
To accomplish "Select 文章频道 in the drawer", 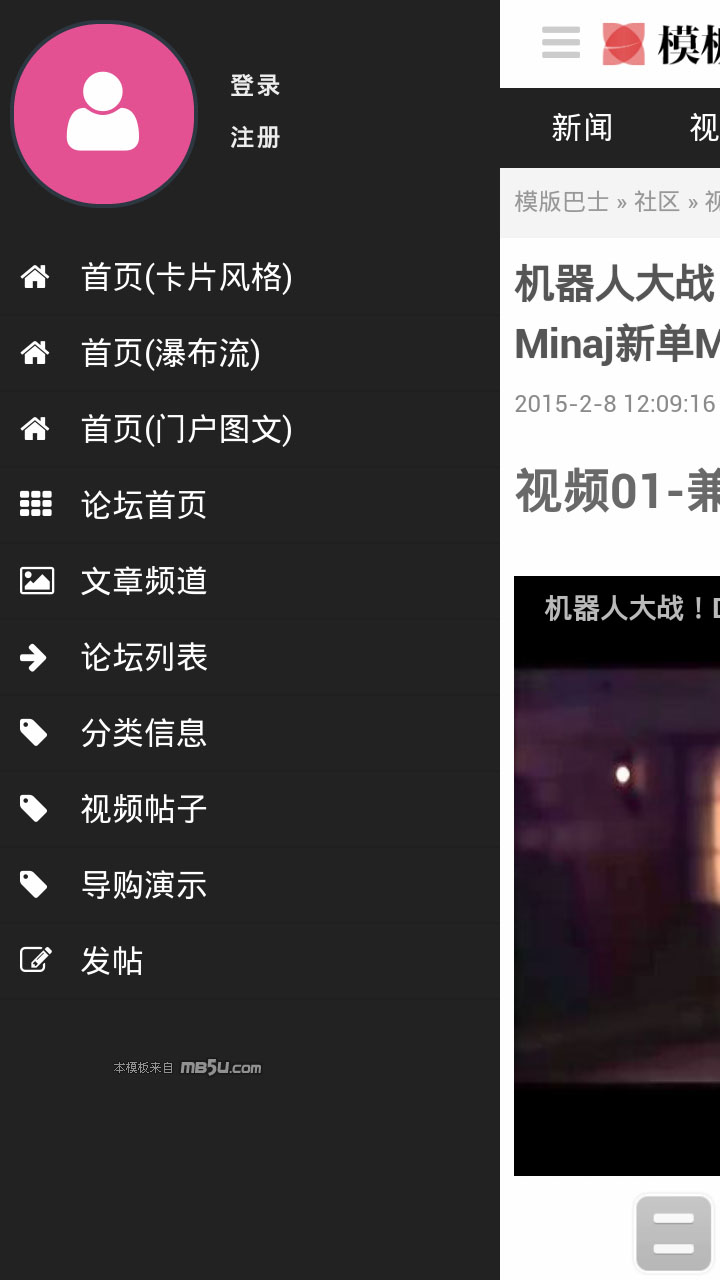I will click(143, 581).
